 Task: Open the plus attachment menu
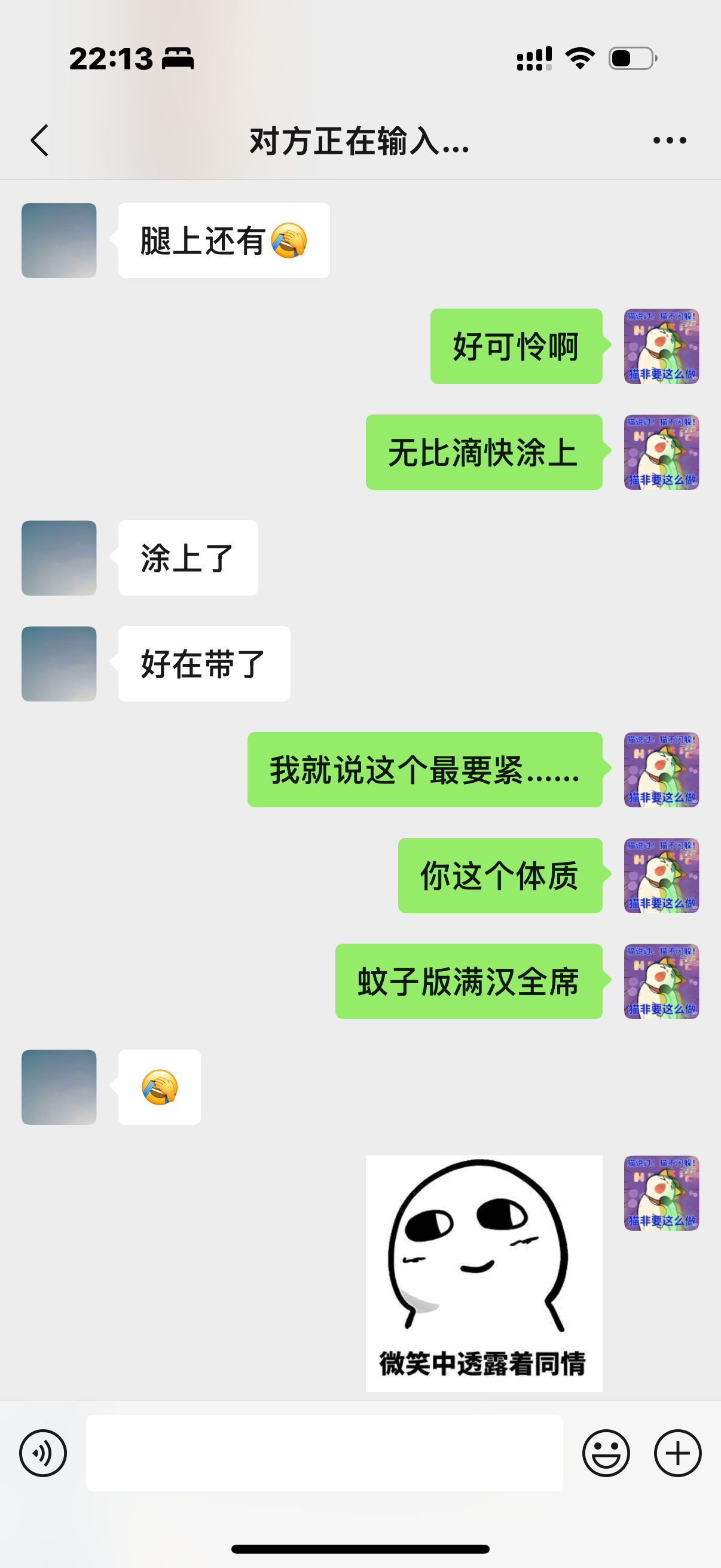(x=678, y=1453)
